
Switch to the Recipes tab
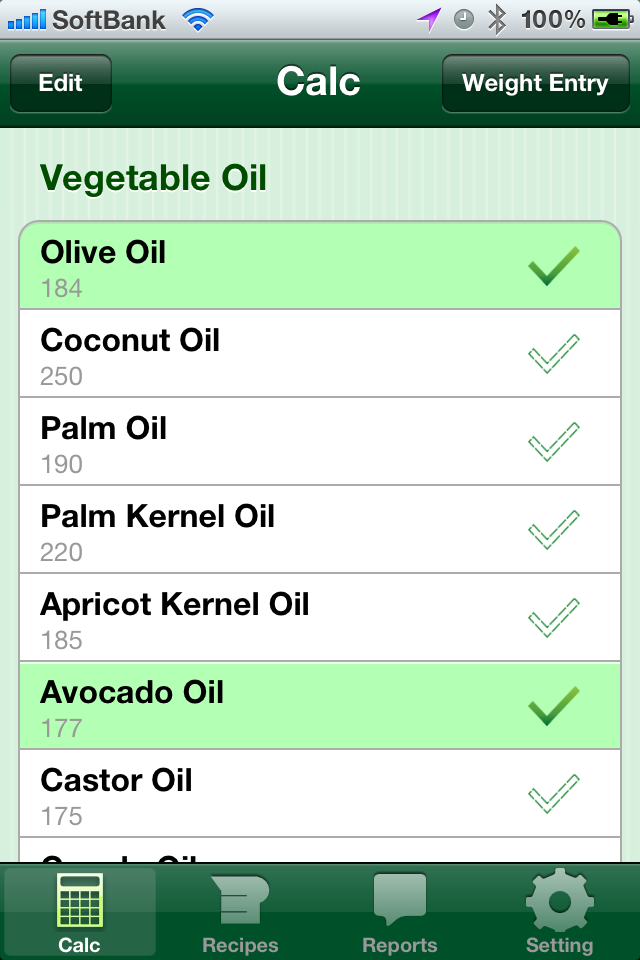240,914
